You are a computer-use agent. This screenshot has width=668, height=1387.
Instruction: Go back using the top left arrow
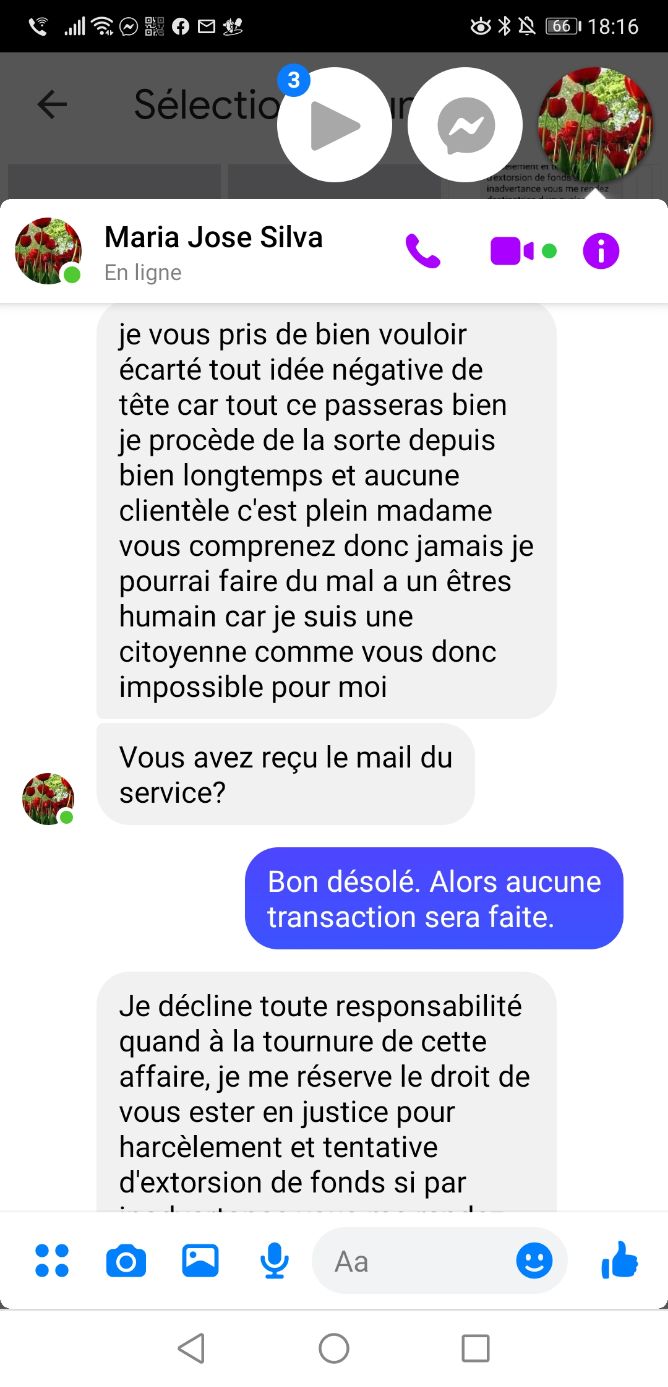coord(52,104)
